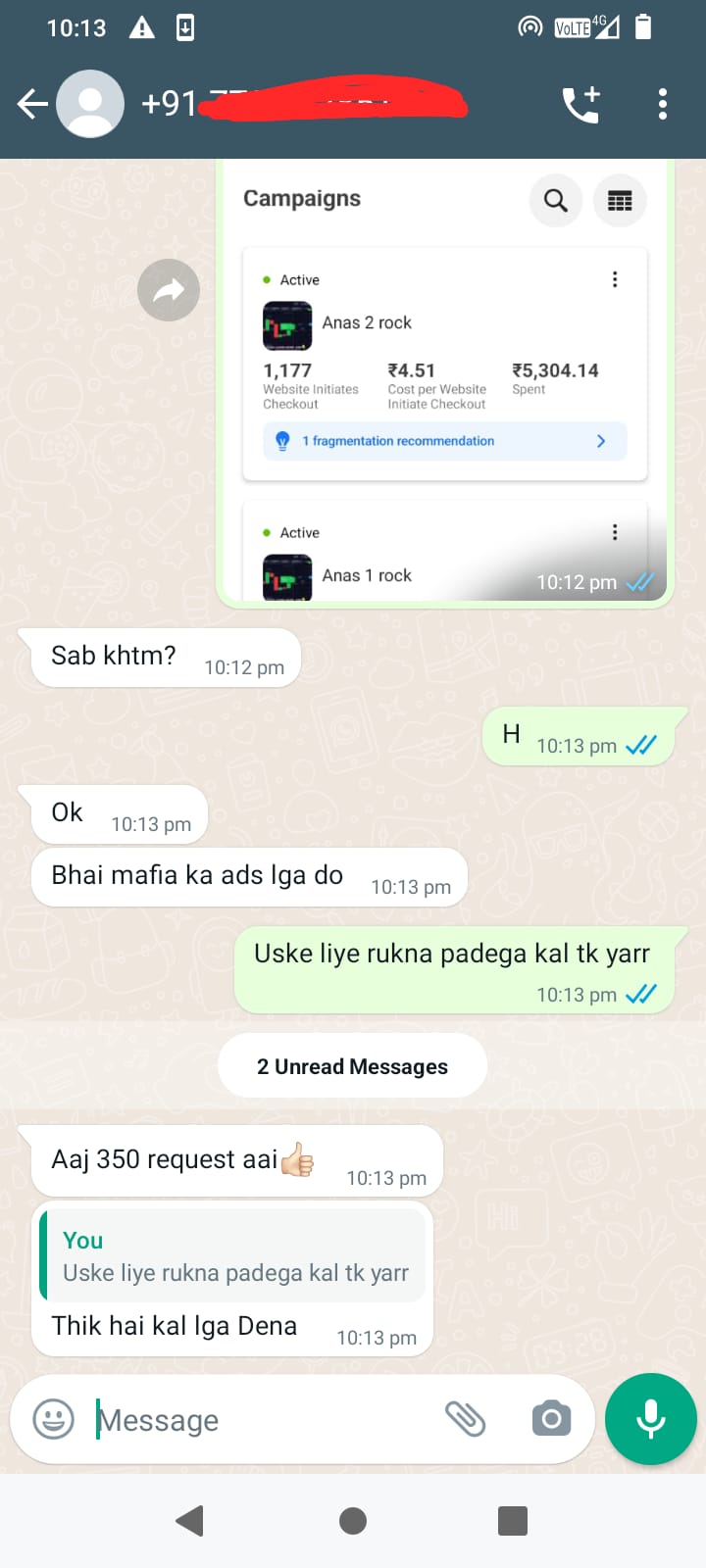Open the chat overflow menu

pos(663,104)
